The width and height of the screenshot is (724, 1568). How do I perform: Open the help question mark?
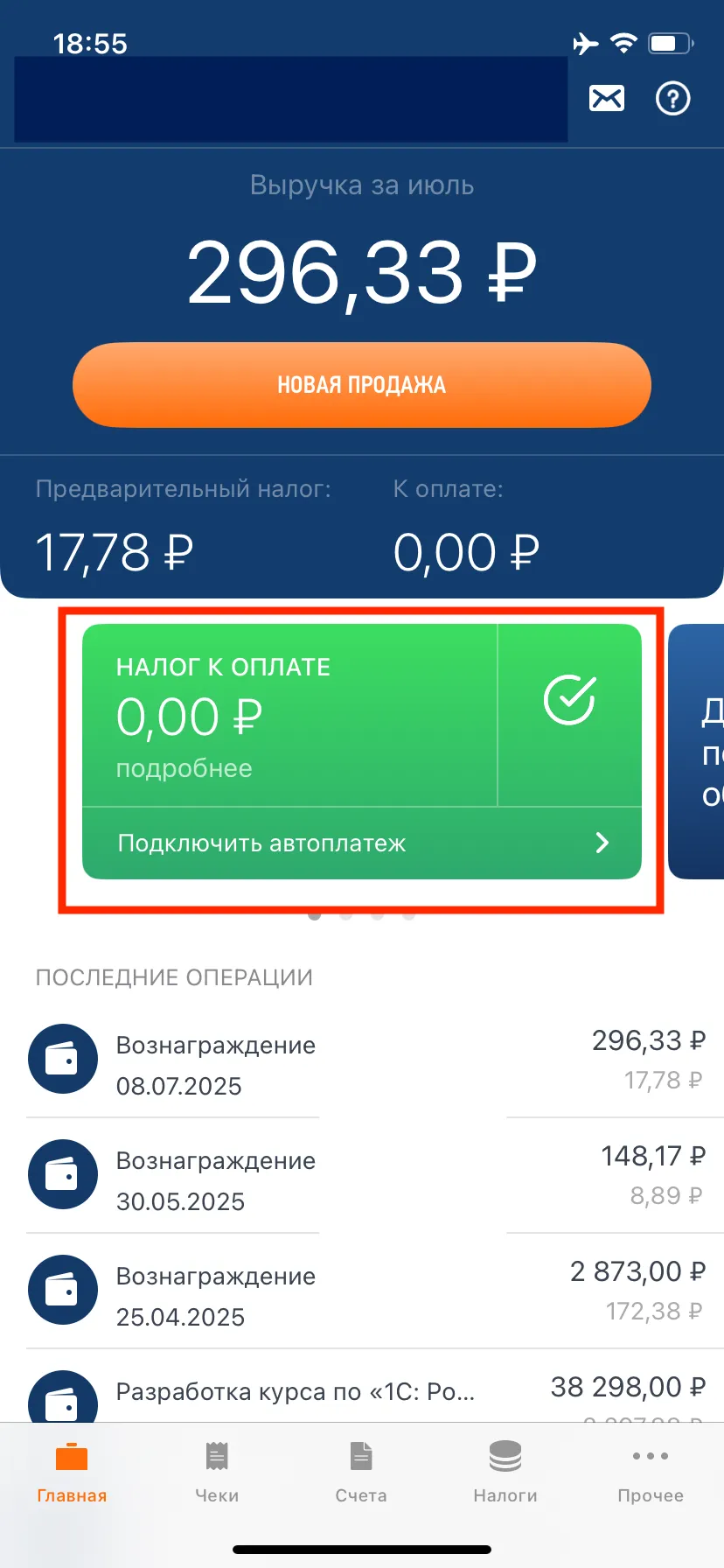[672, 98]
